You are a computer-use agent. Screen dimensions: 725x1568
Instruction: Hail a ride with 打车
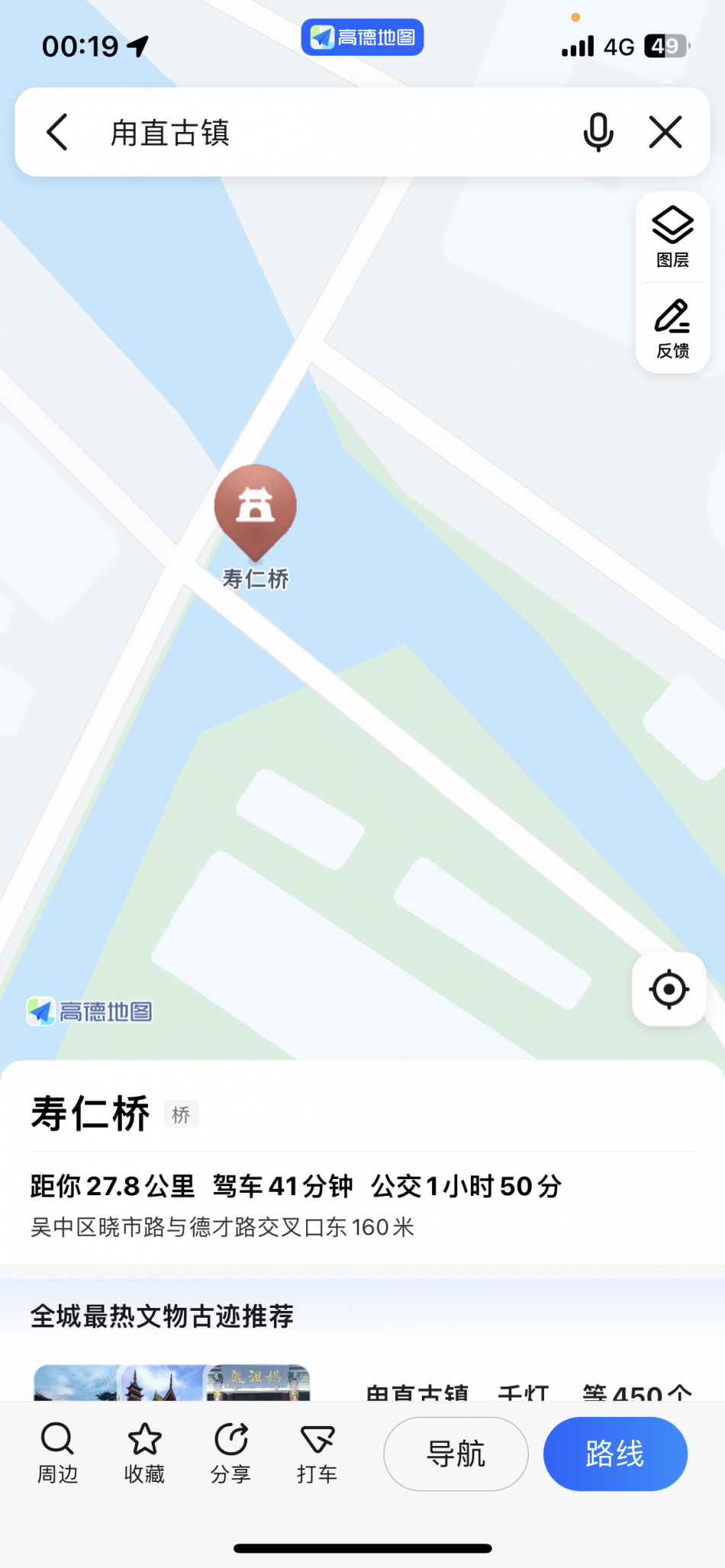click(x=317, y=1453)
